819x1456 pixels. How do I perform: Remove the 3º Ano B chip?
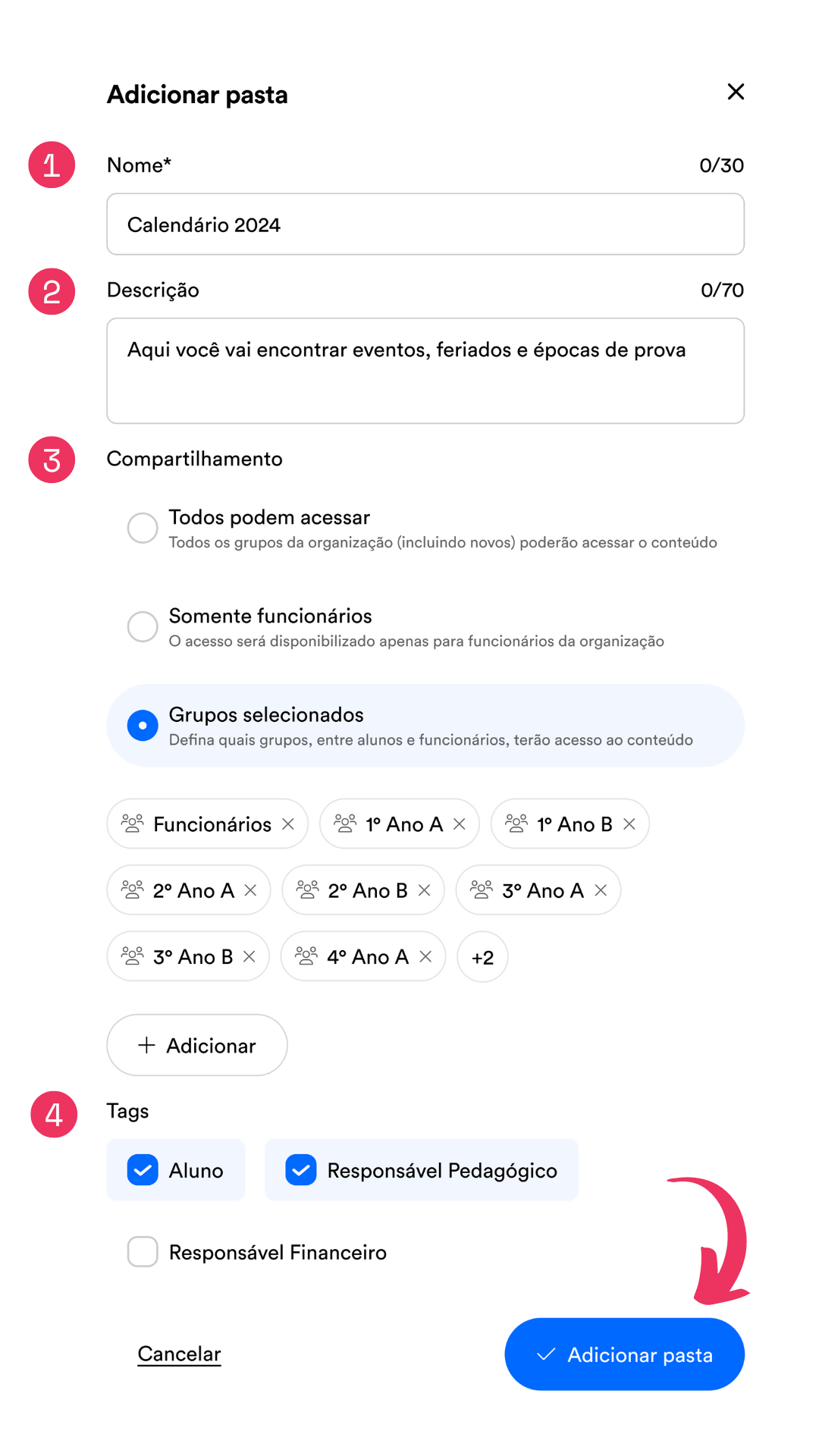[249, 956]
